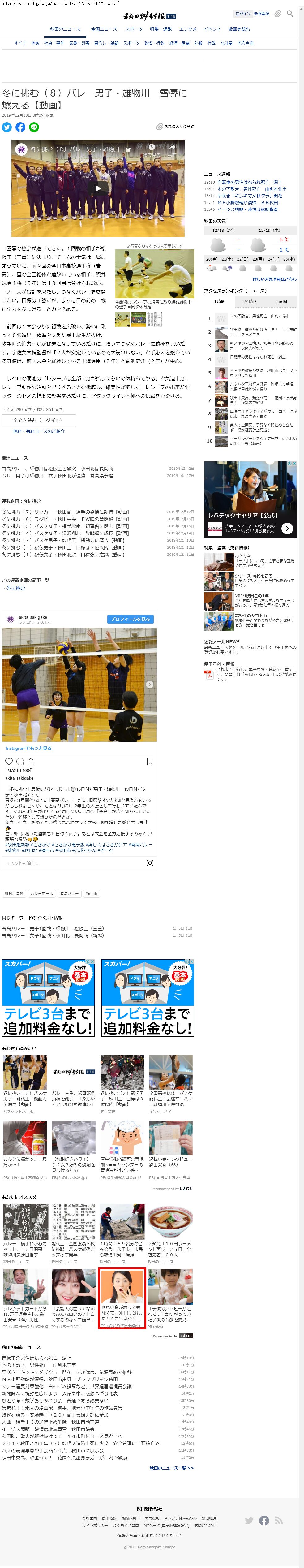Open the 全国ニュース section

(x=104, y=29)
